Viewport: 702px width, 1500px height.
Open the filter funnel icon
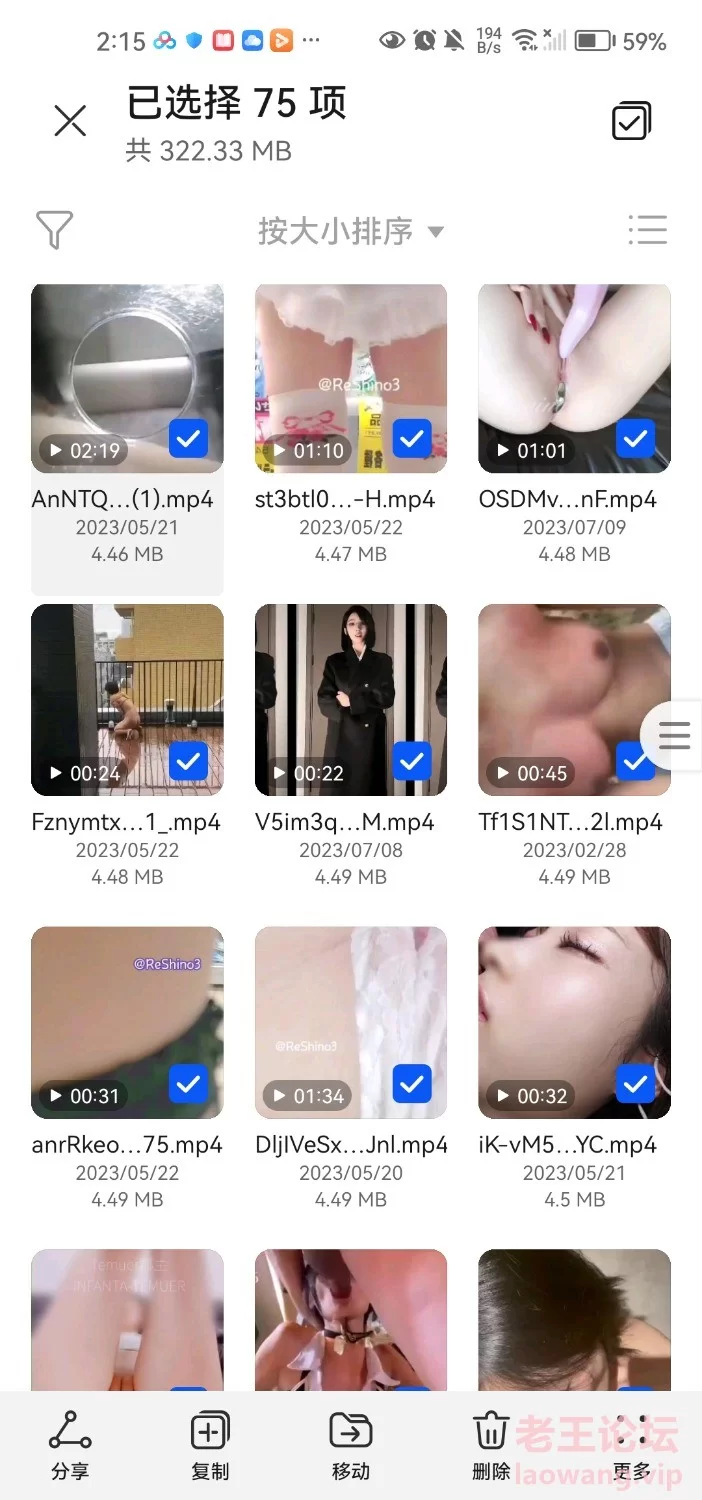54,230
